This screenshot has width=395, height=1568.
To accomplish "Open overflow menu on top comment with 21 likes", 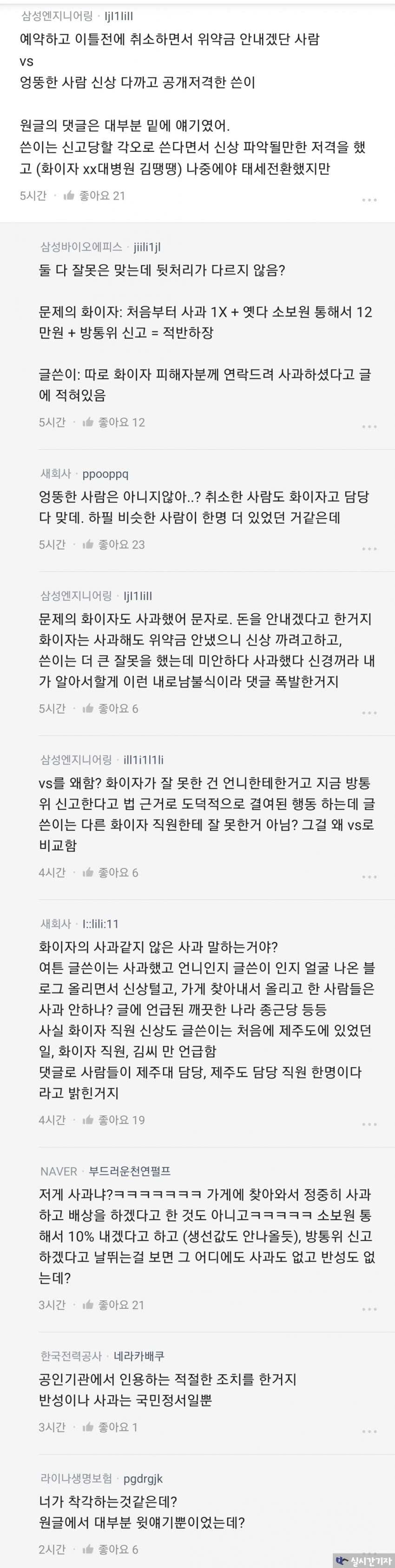I will pyautogui.click(x=369, y=200).
